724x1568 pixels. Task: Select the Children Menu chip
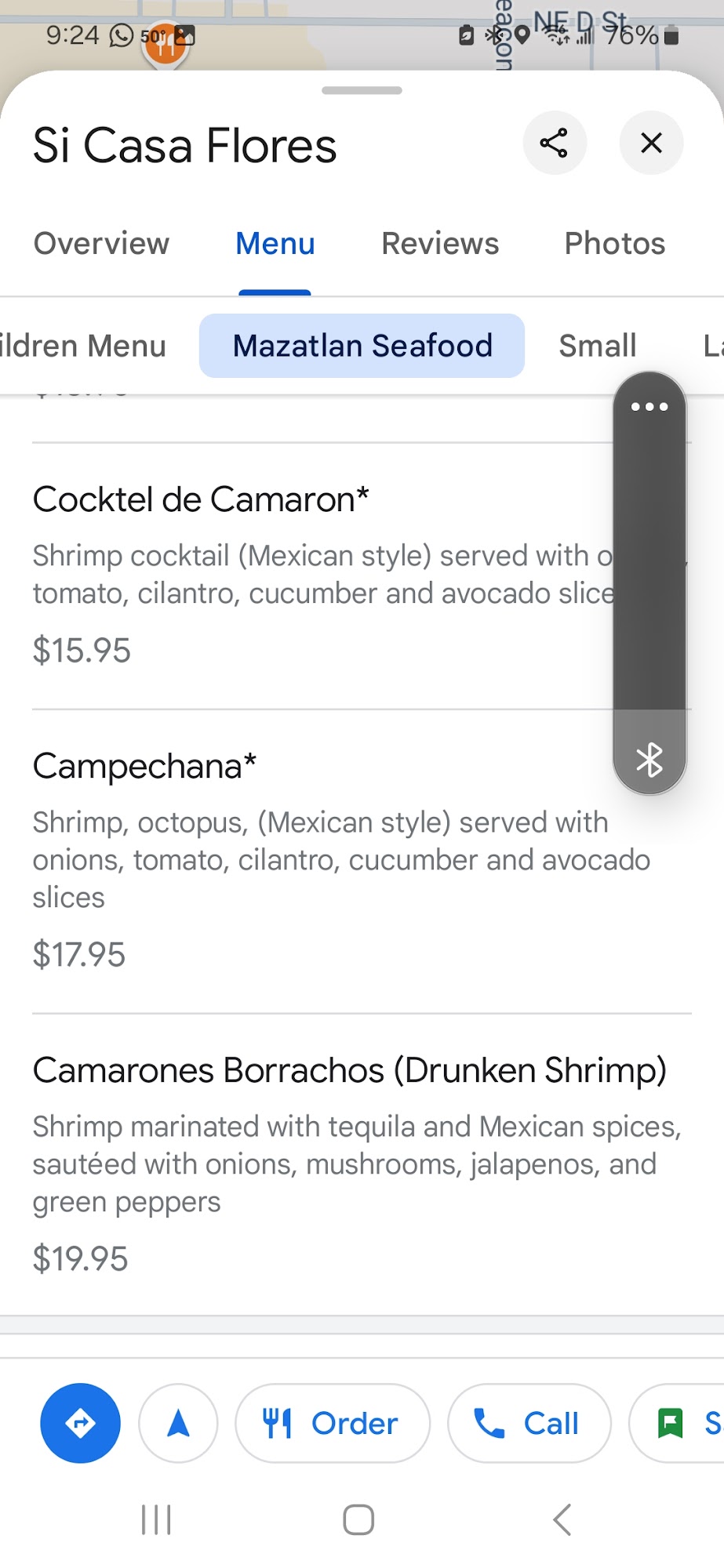(x=82, y=346)
